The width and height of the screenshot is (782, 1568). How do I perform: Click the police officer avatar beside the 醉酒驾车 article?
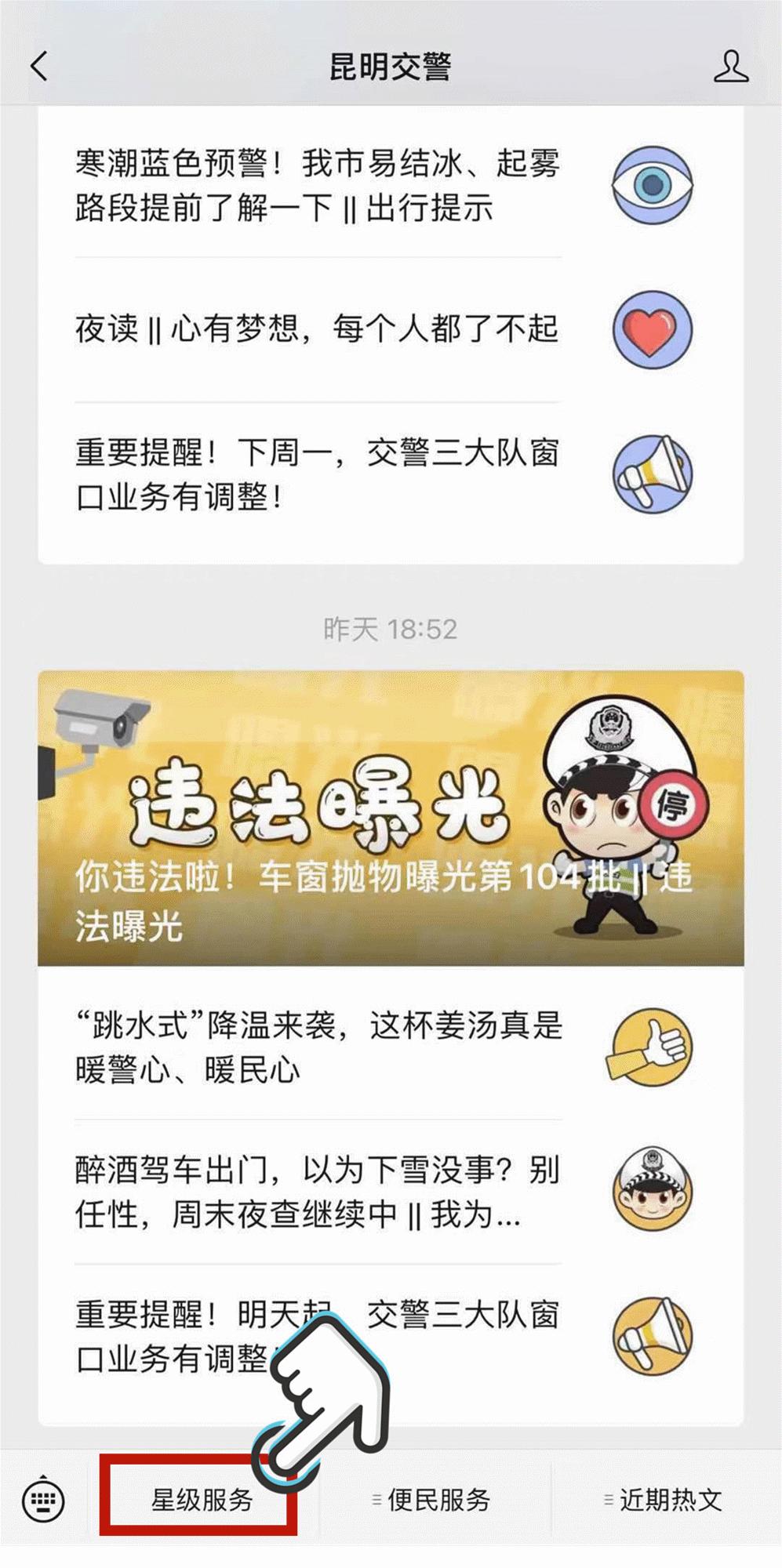point(651,1184)
